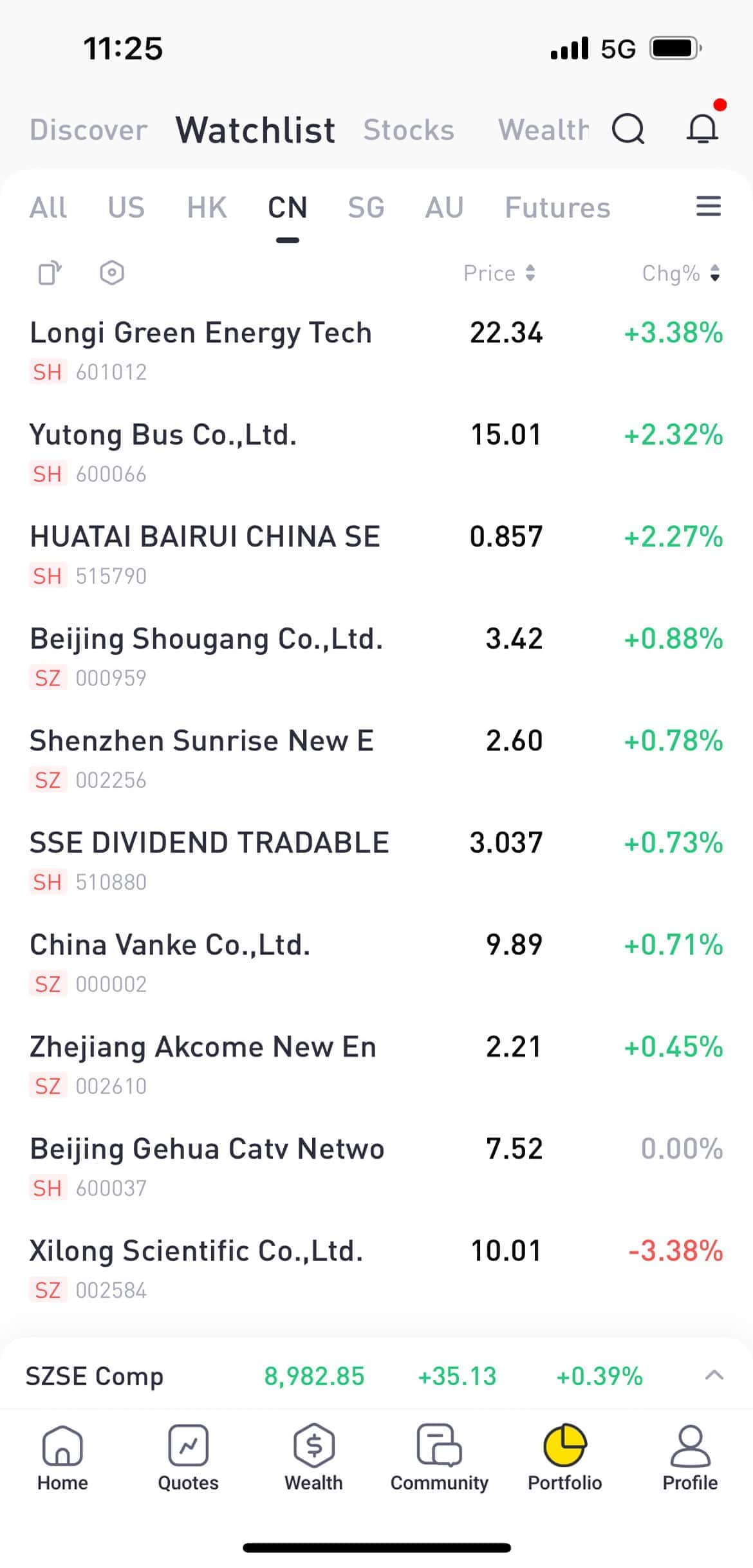The width and height of the screenshot is (753, 1568).
Task: Tap the copy/edit list icon
Action: (x=50, y=273)
